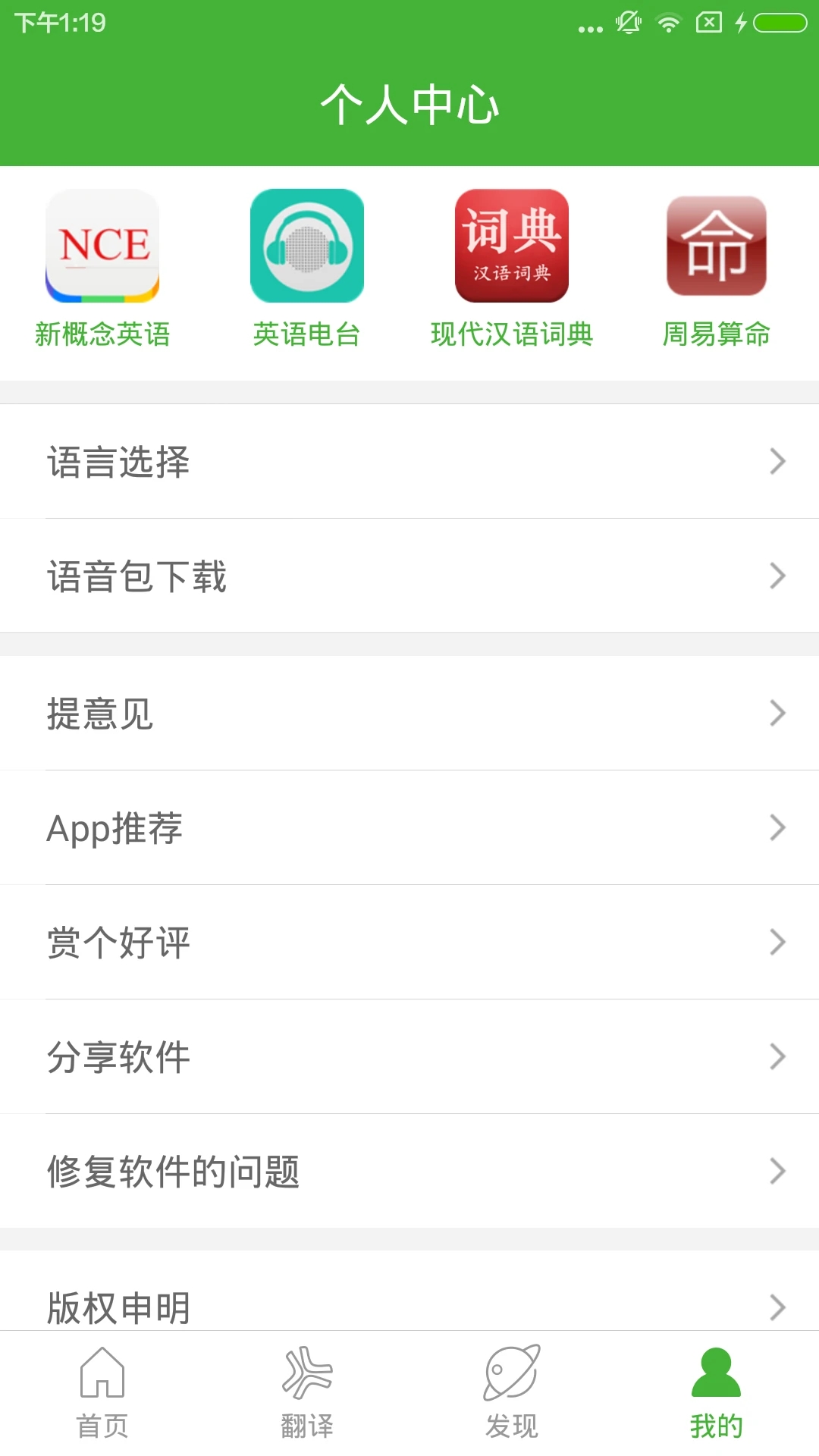
Task: Tap the 赏个好评 rate us entry
Action: (x=409, y=942)
